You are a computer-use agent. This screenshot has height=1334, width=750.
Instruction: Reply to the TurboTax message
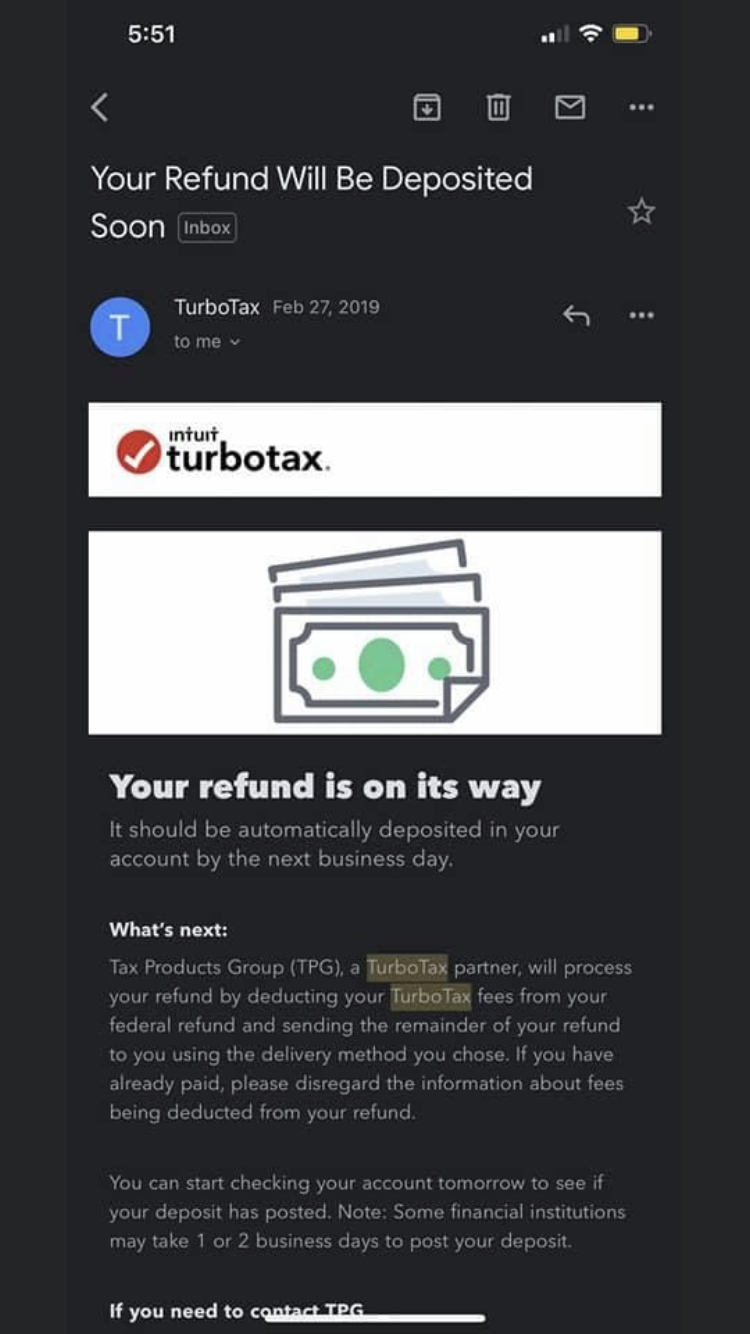(576, 316)
